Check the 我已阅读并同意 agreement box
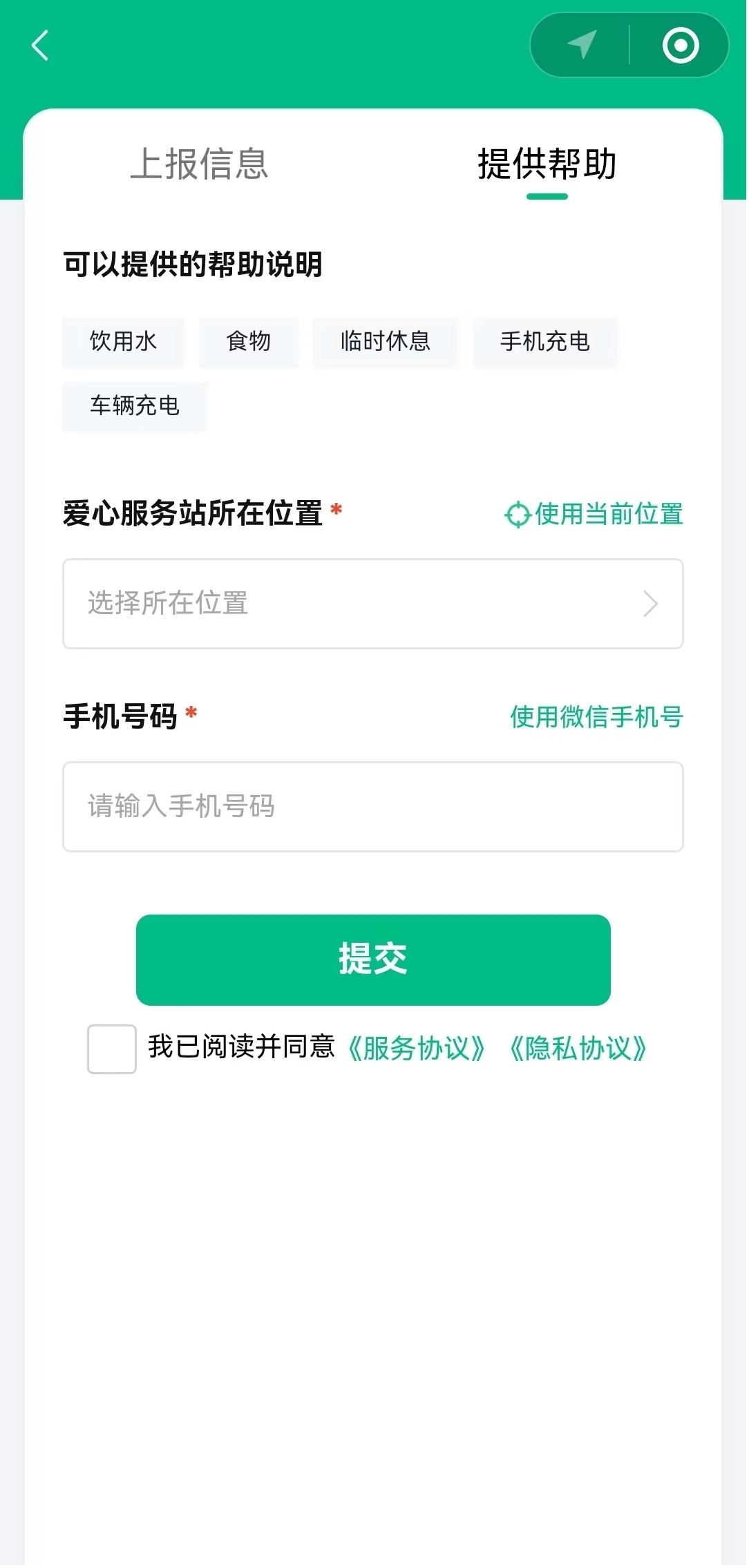The height and width of the screenshot is (1568, 749). click(112, 1049)
